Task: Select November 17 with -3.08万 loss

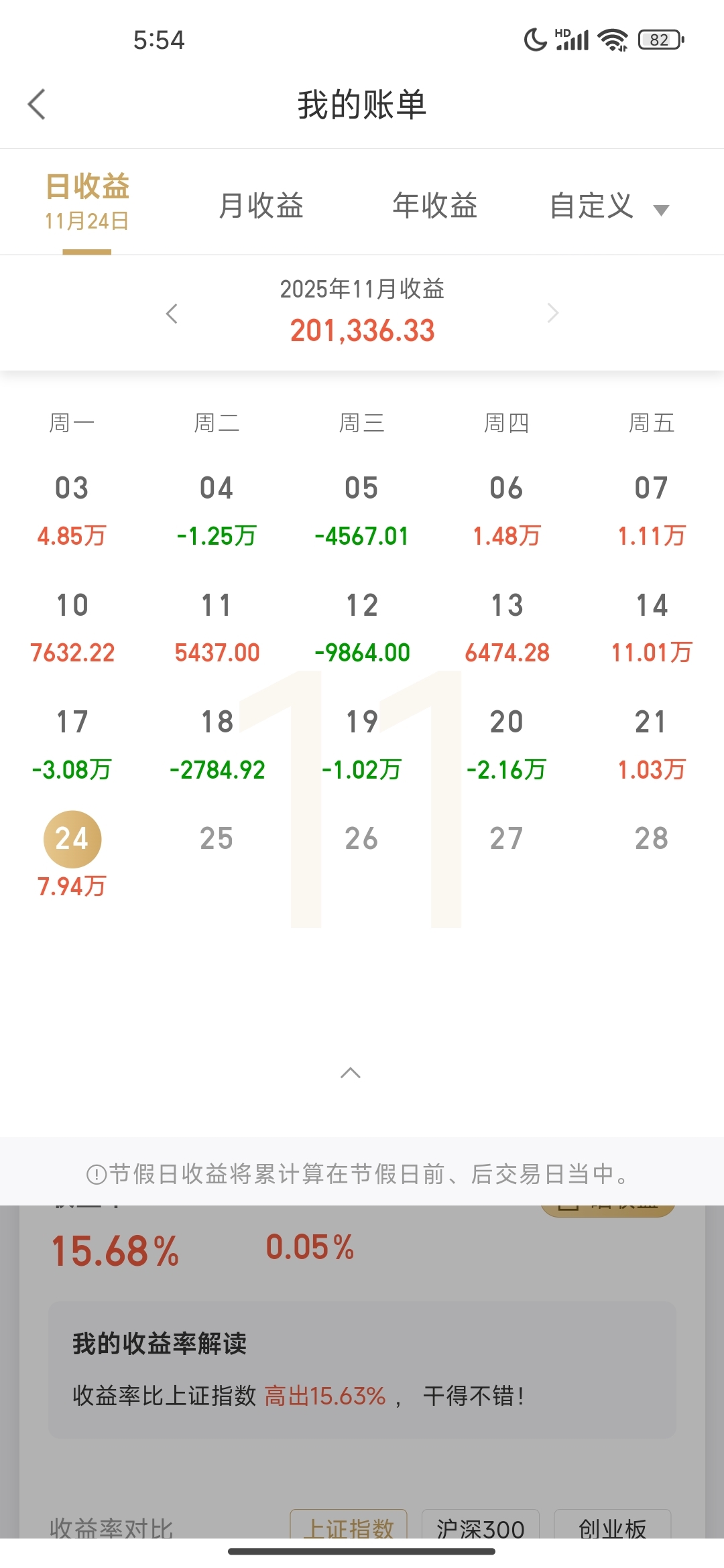Action: click(72, 744)
